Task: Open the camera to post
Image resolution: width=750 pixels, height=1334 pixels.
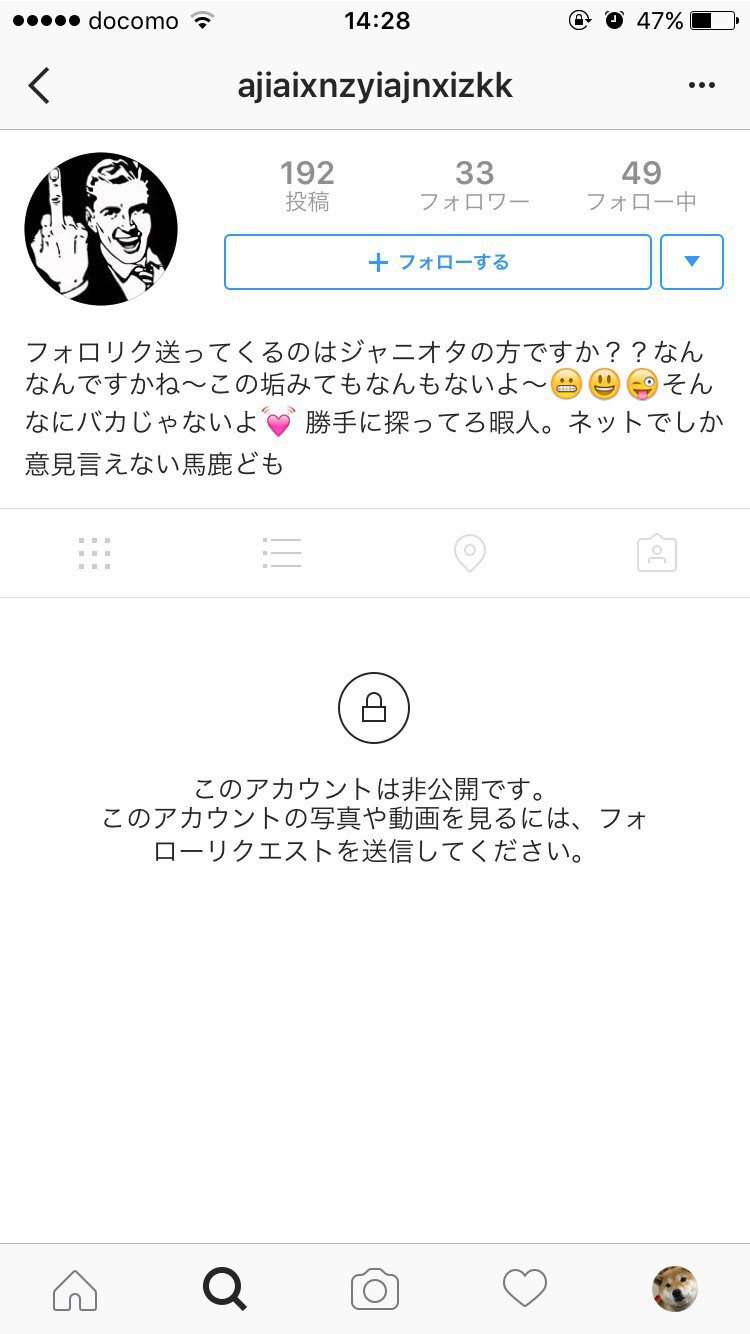Action: [375, 1289]
